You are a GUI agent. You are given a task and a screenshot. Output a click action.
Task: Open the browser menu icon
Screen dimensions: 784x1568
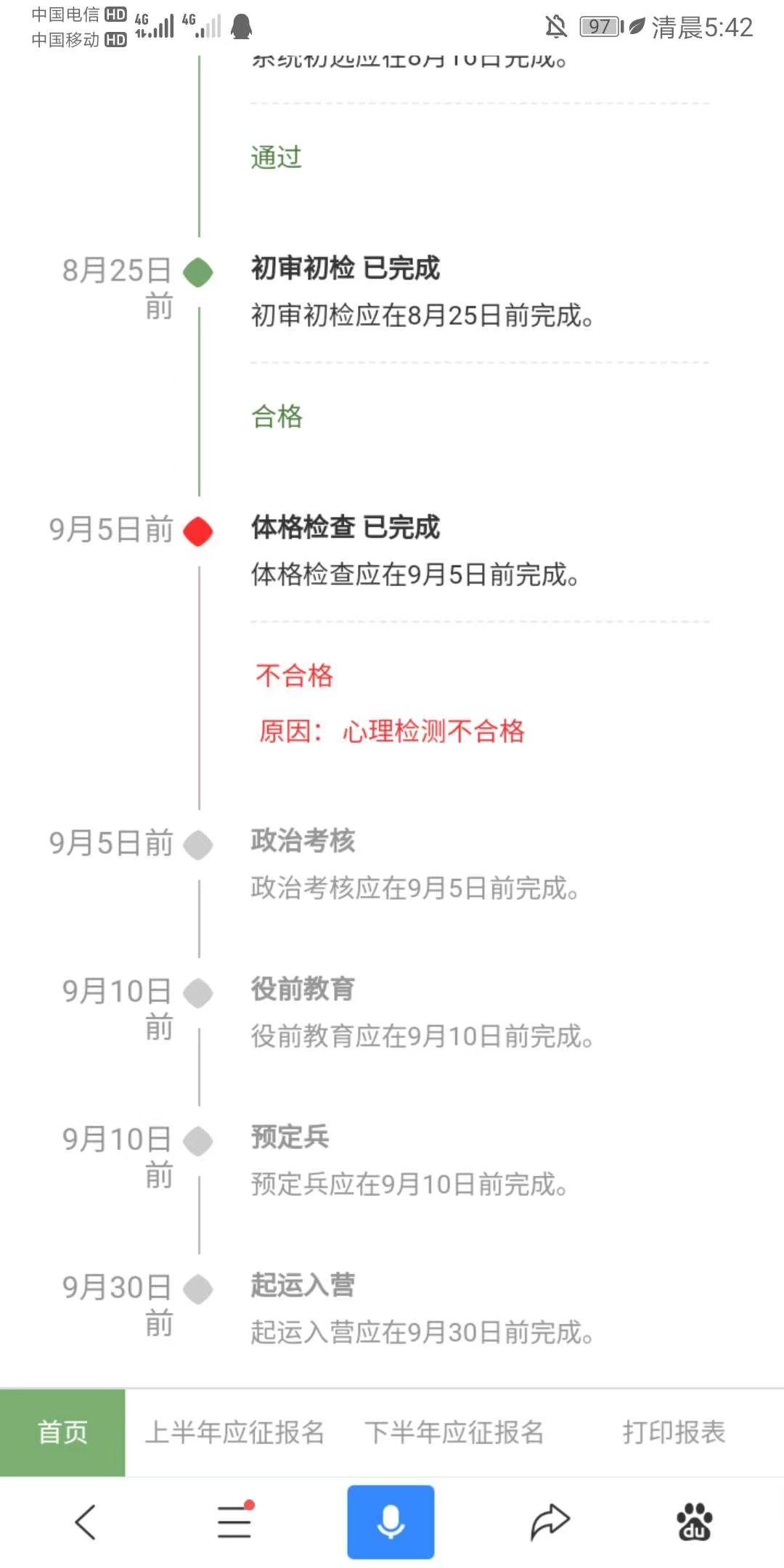(x=234, y=1522)
